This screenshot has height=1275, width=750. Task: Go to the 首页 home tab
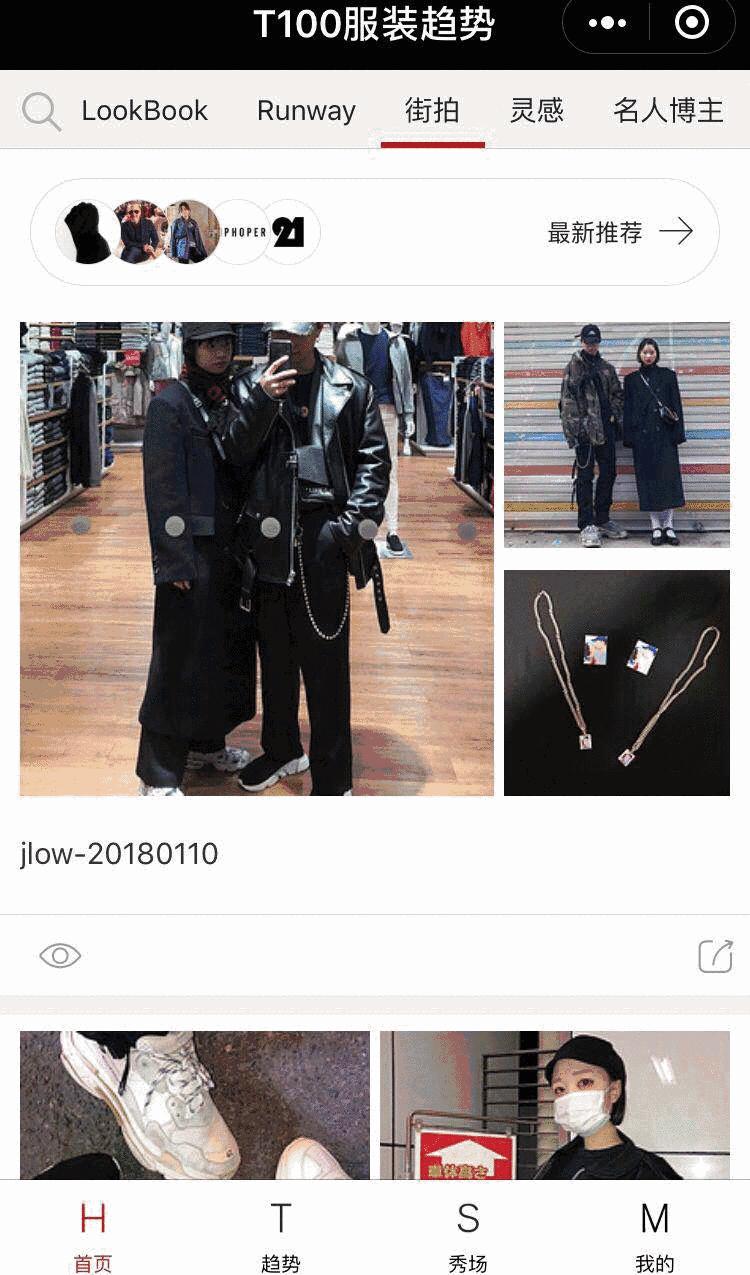pyautogui.click(x=93, y=1236)
